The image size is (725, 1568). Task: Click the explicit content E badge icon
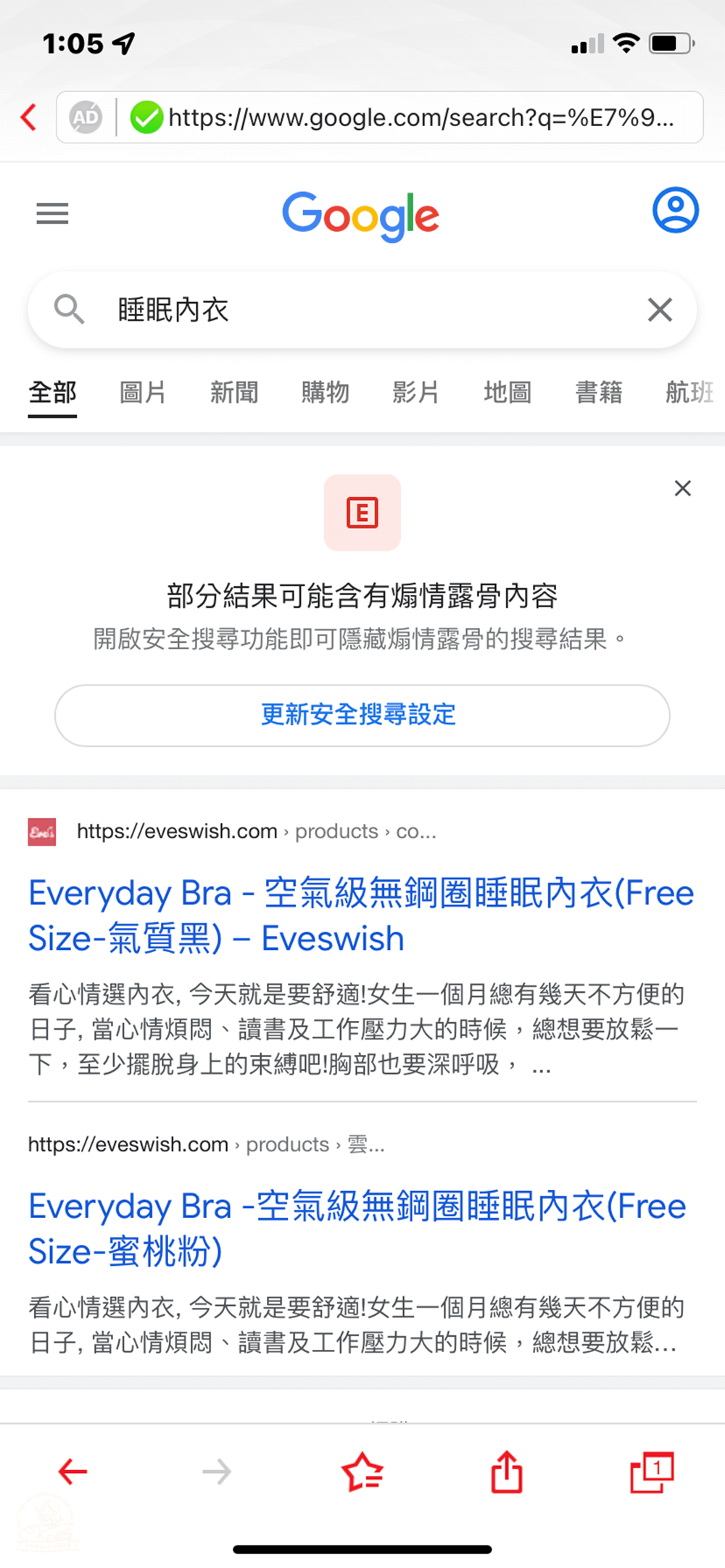(362, 512)
